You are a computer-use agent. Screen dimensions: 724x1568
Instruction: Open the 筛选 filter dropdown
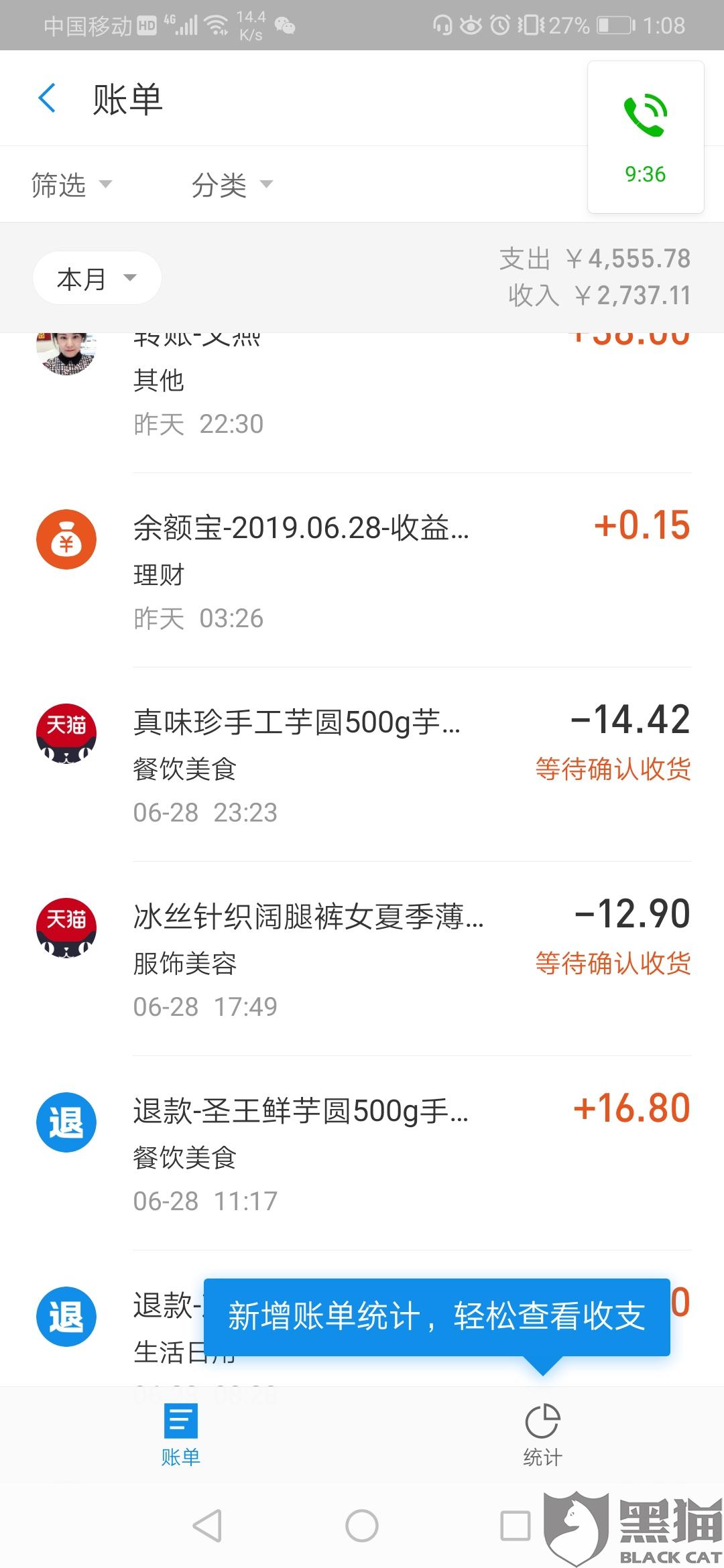(x=71, y=185)
